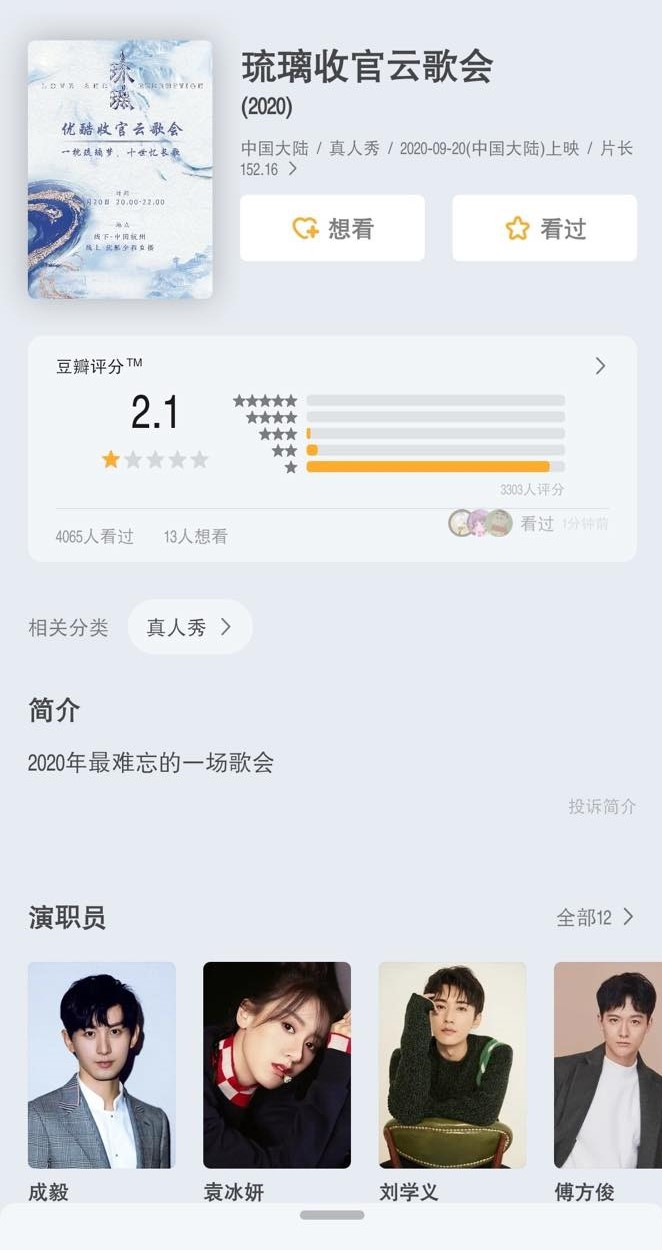
Task: Mark the show as 看过
Action: 544,228
